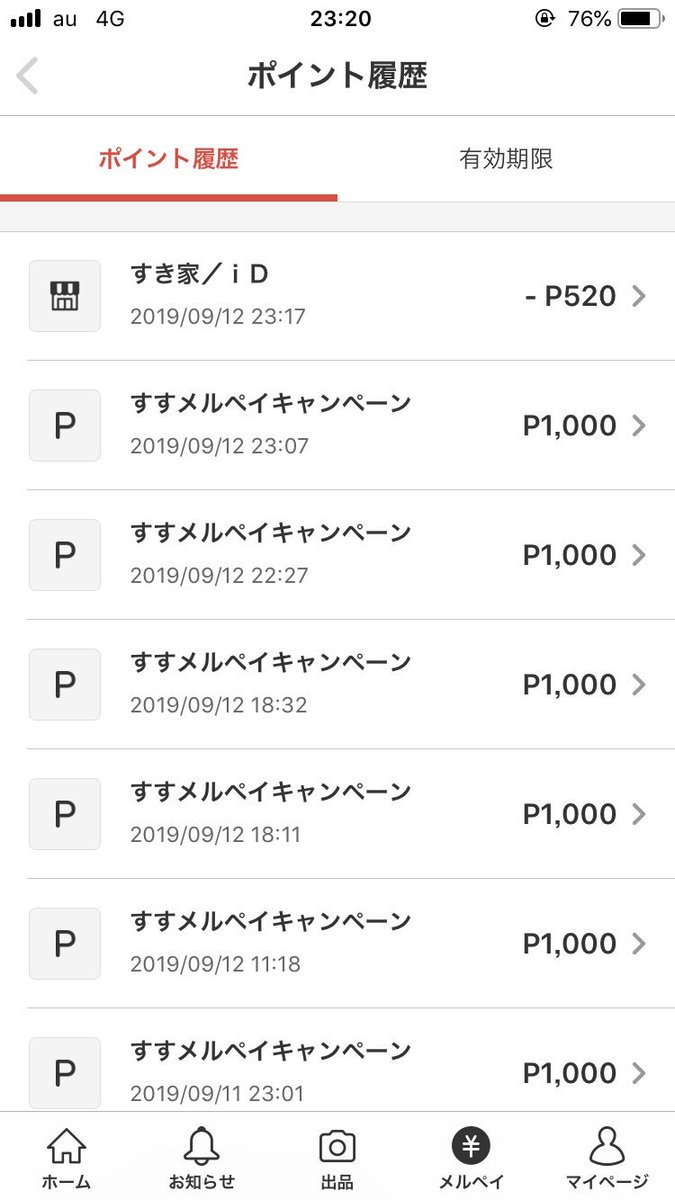
Task: Switch to the 有効期限 tab
Action: coord(506,158)
